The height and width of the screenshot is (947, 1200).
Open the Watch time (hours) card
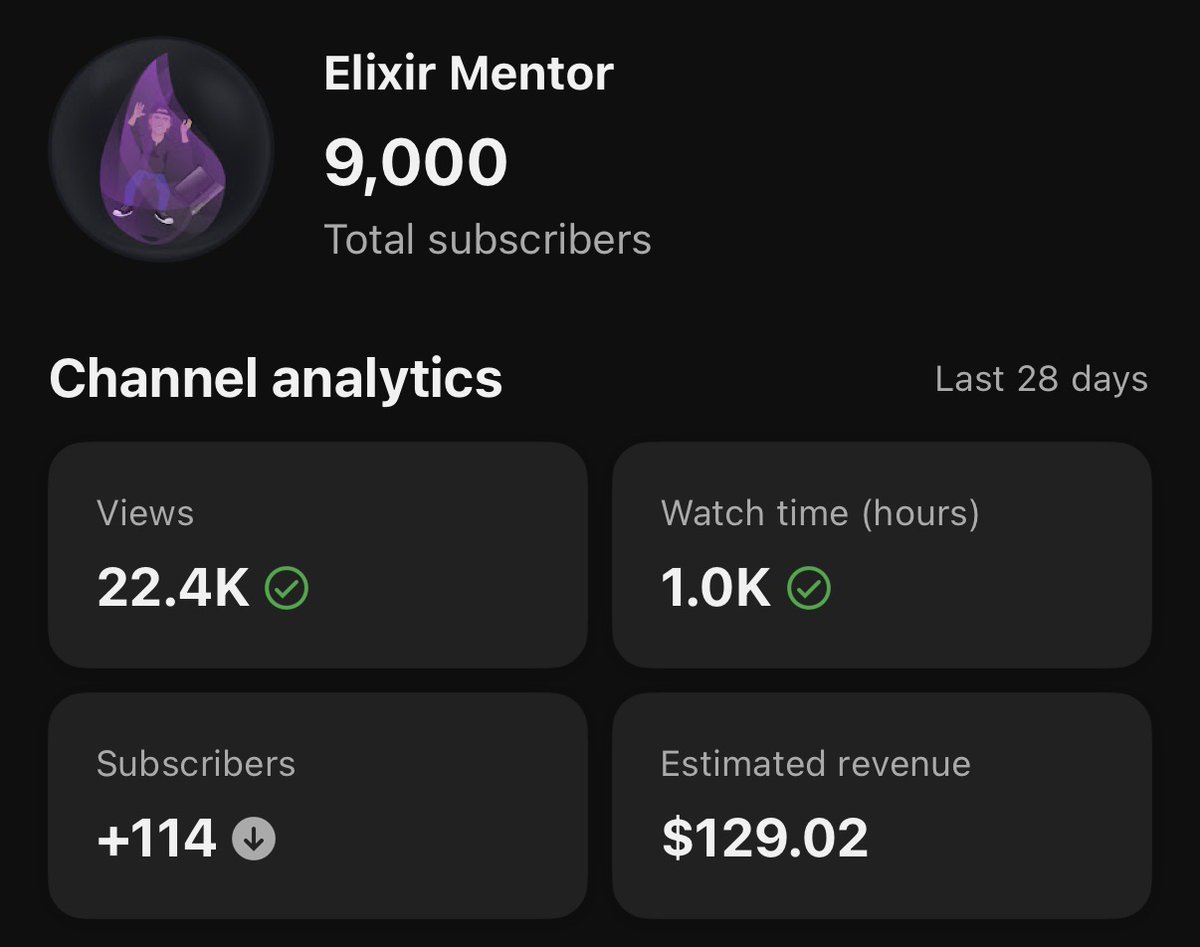coord(881,555)
